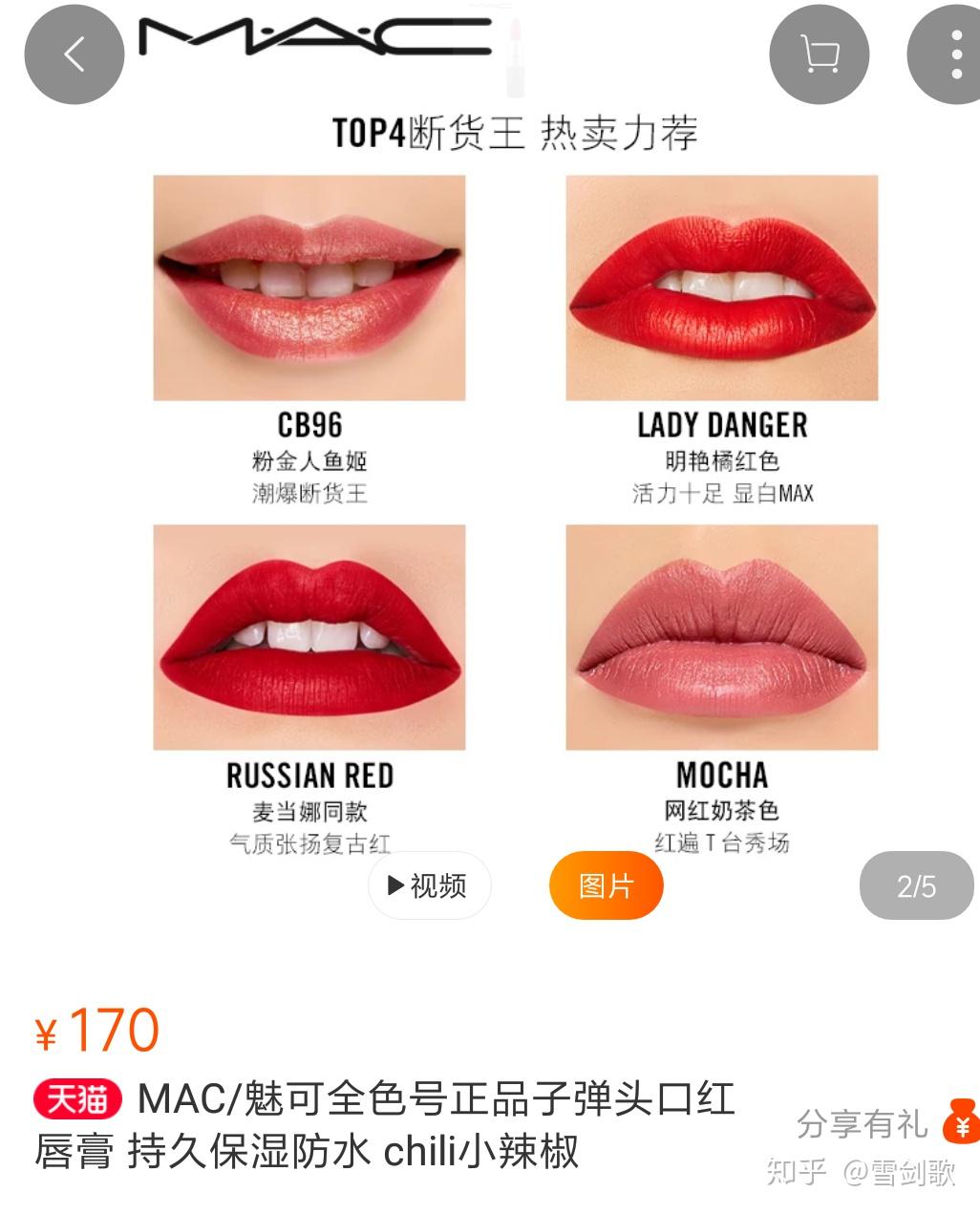
Task: Select the 图片 pictures view
Action: [606, 885]
